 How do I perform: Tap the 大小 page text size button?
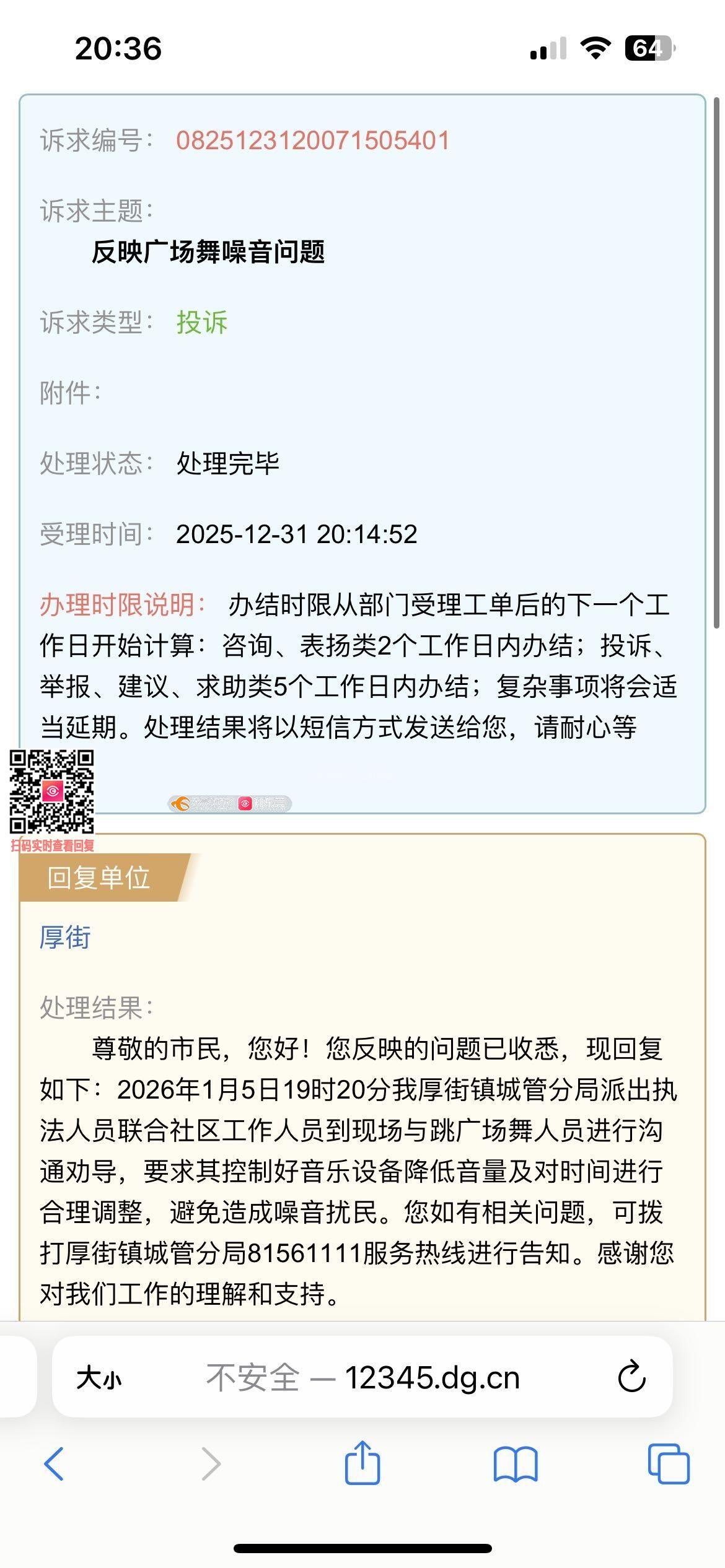click(x=99, y=1379)
